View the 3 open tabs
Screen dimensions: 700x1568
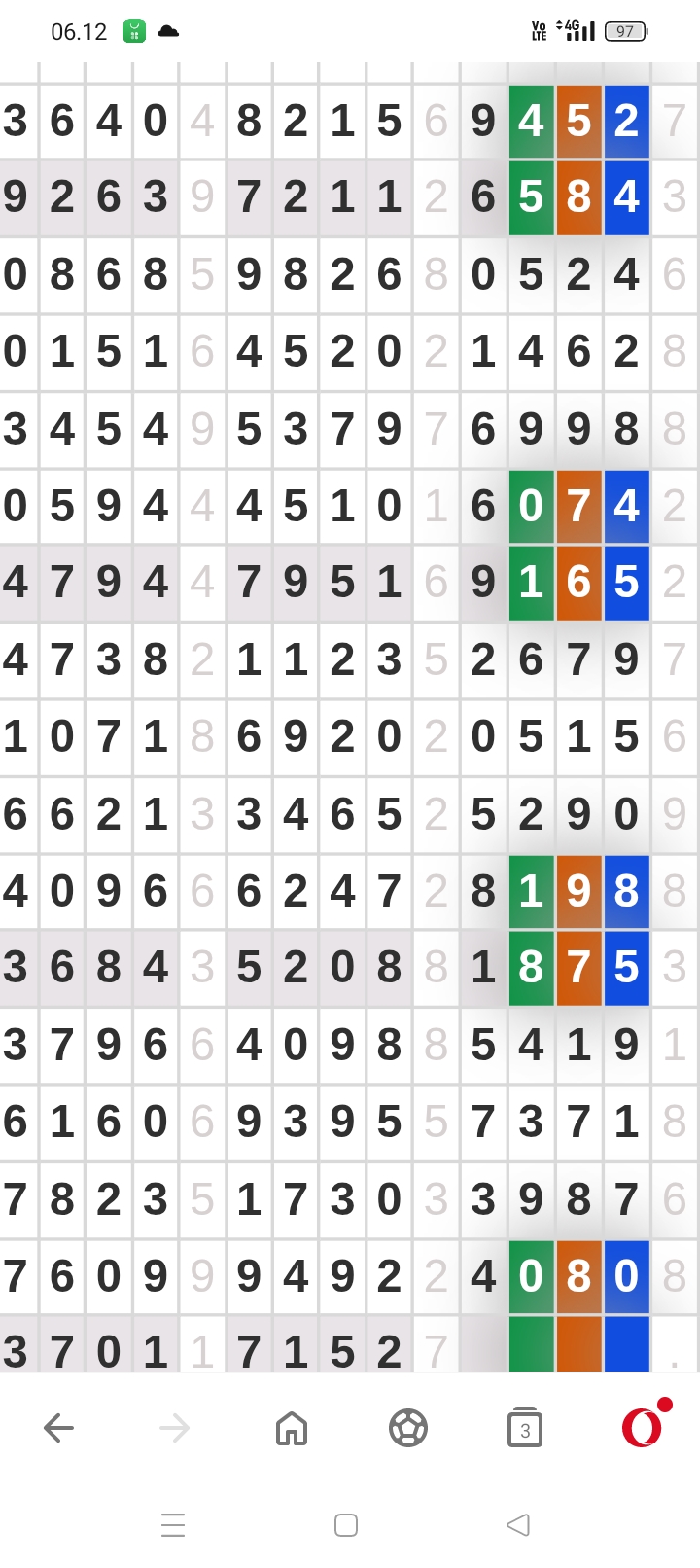point(525,1428)
